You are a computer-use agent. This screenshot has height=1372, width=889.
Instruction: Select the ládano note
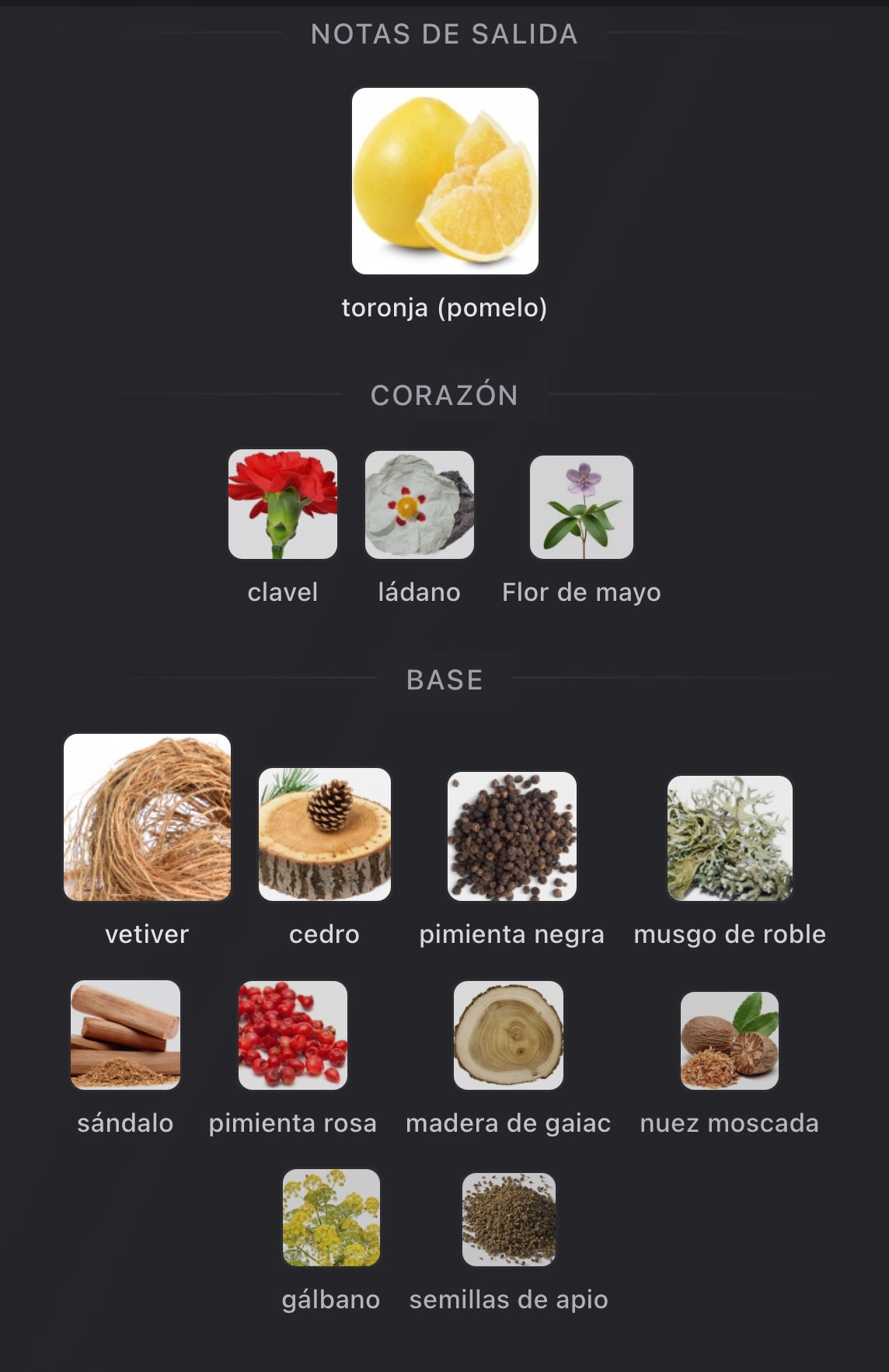pyautogui.click(x=419, y=504)
